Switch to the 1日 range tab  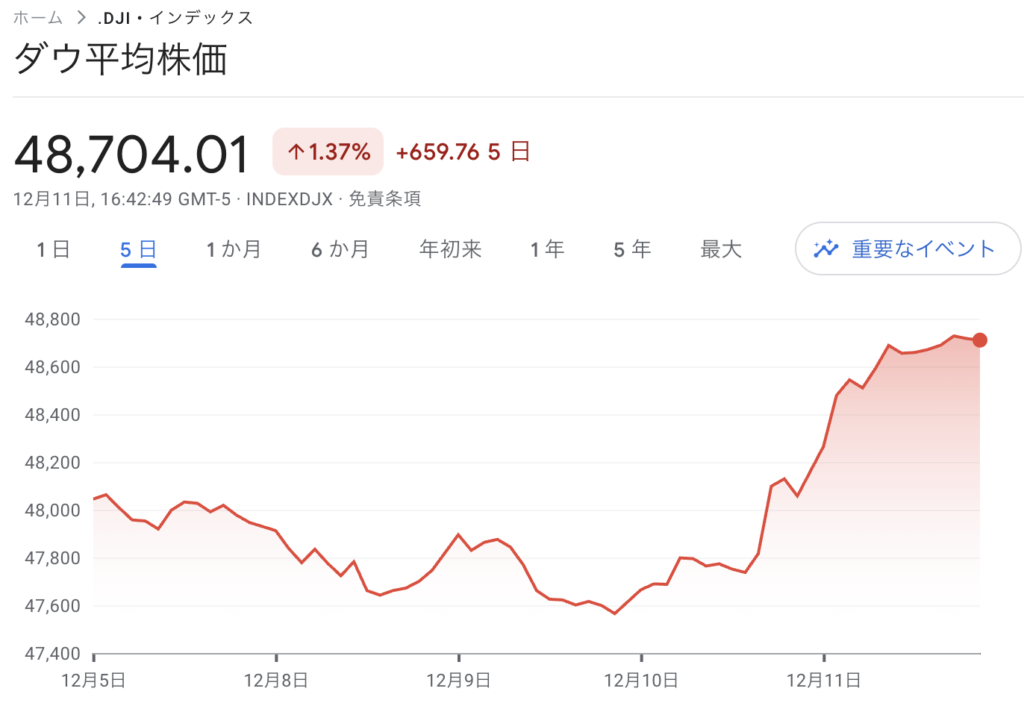53,249
